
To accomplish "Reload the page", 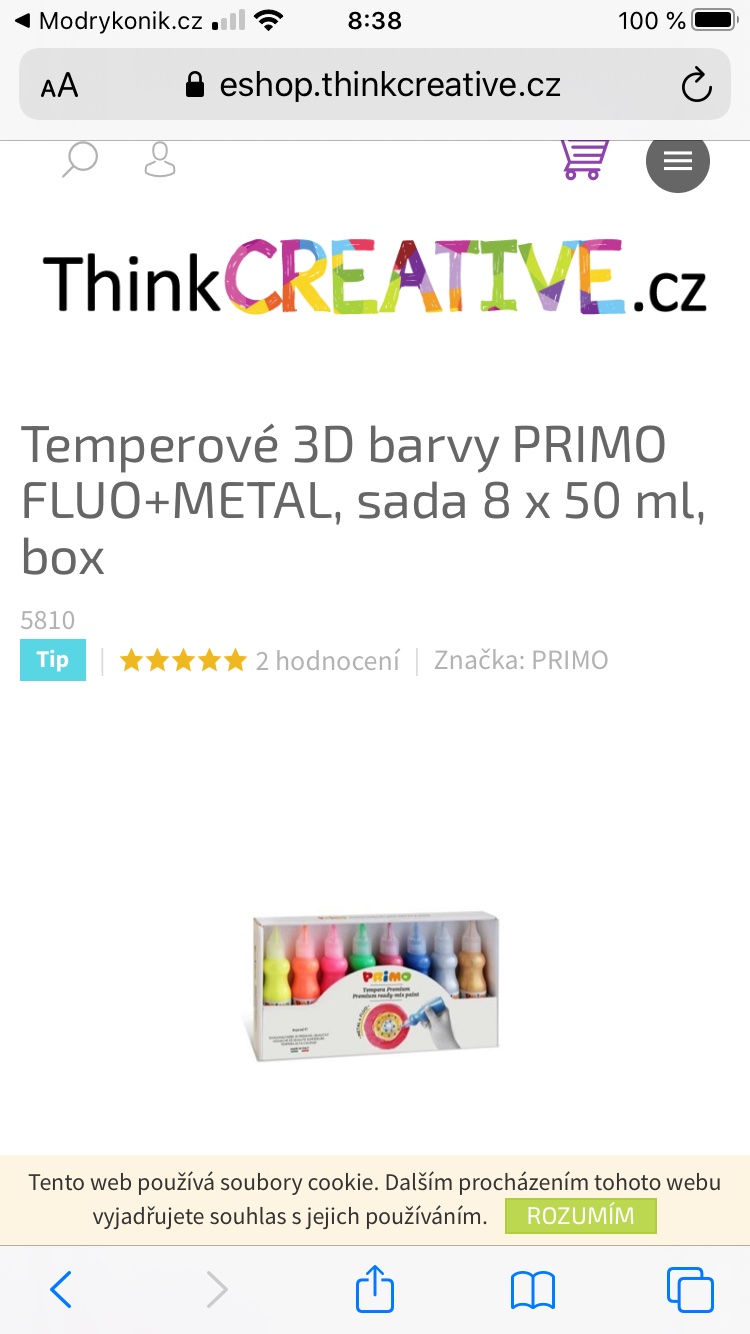I will tap(696, 85).
